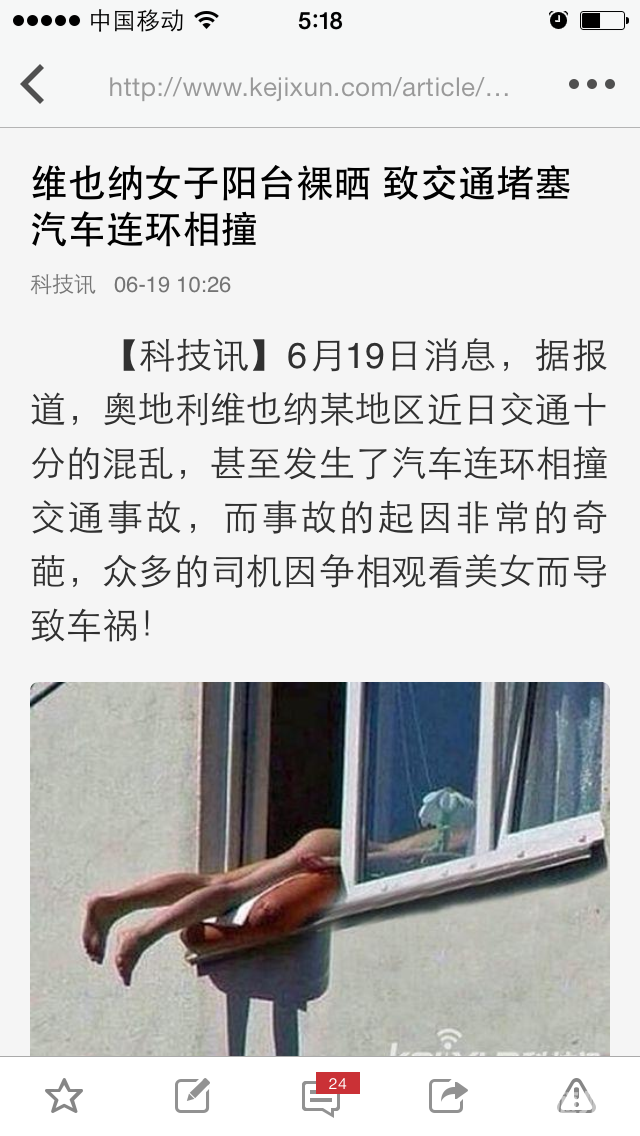Report the article via the warning triangle
640x1136 pixels.
[576, 1095]
